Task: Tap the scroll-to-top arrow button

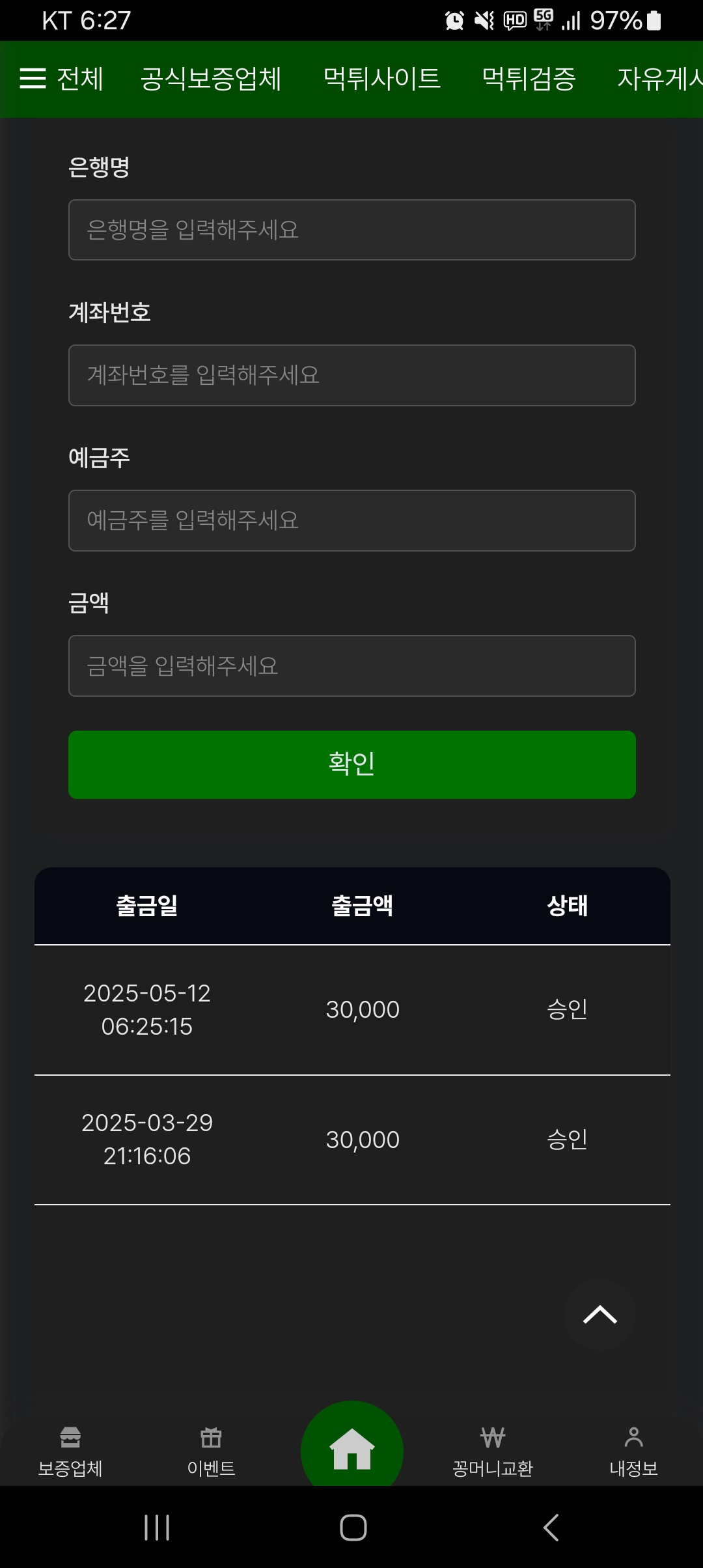Action: click(600, 1315)
